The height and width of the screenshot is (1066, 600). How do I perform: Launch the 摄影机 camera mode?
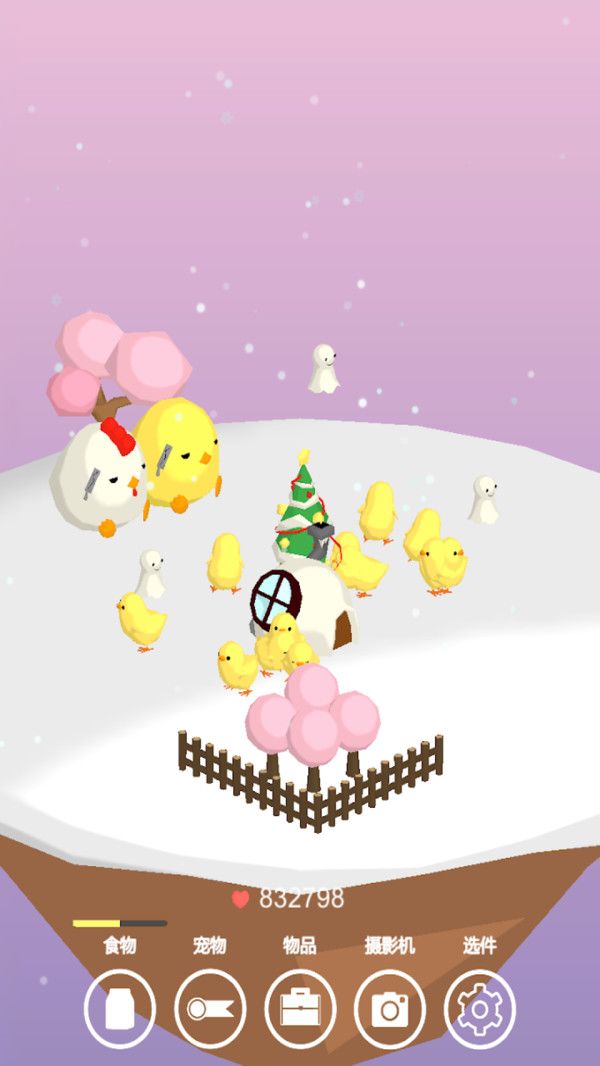390,1008
